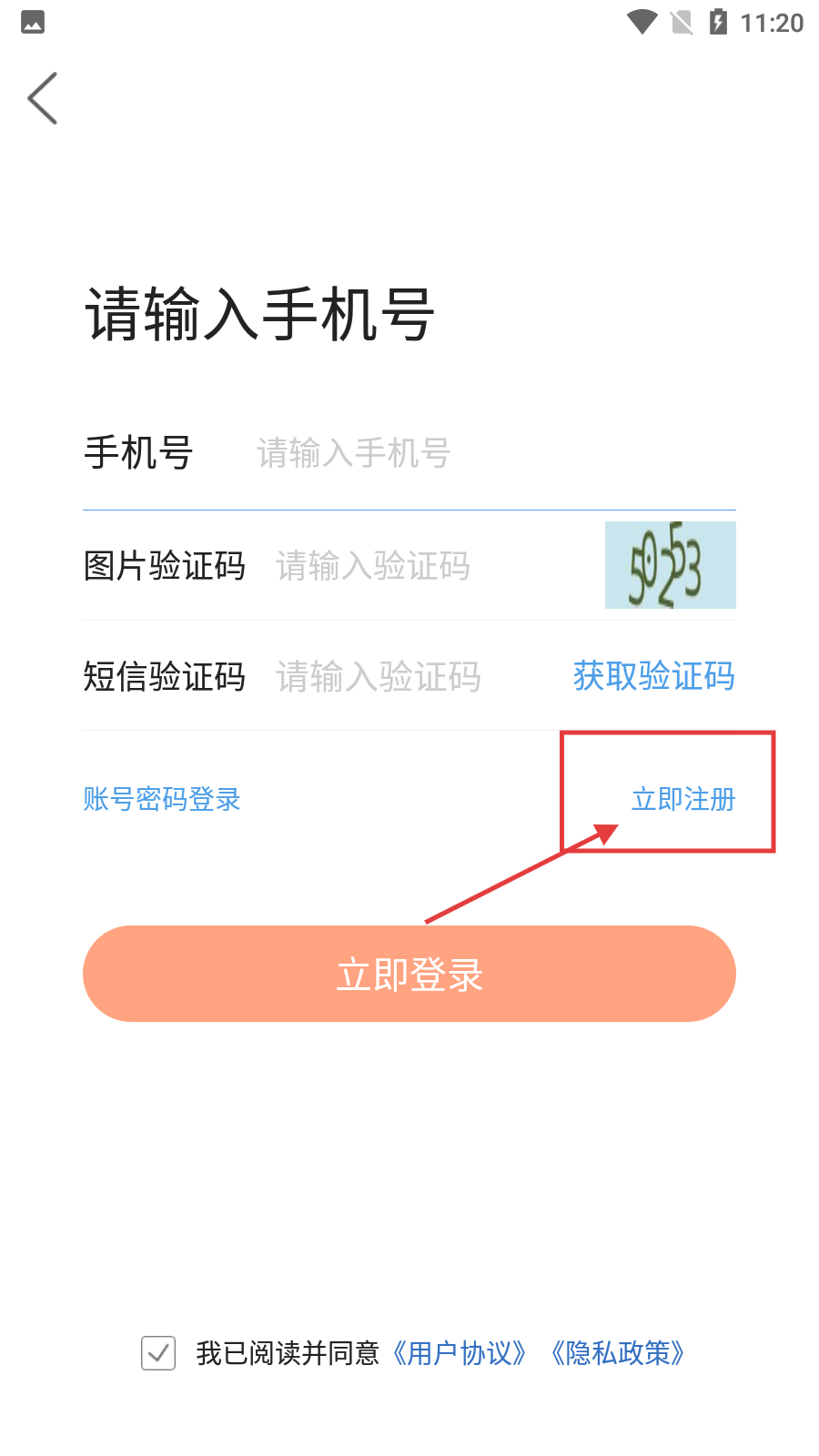Open the 《用户协议》 link
This screenshot has height=1456, width=819.
click(460, 1353)
